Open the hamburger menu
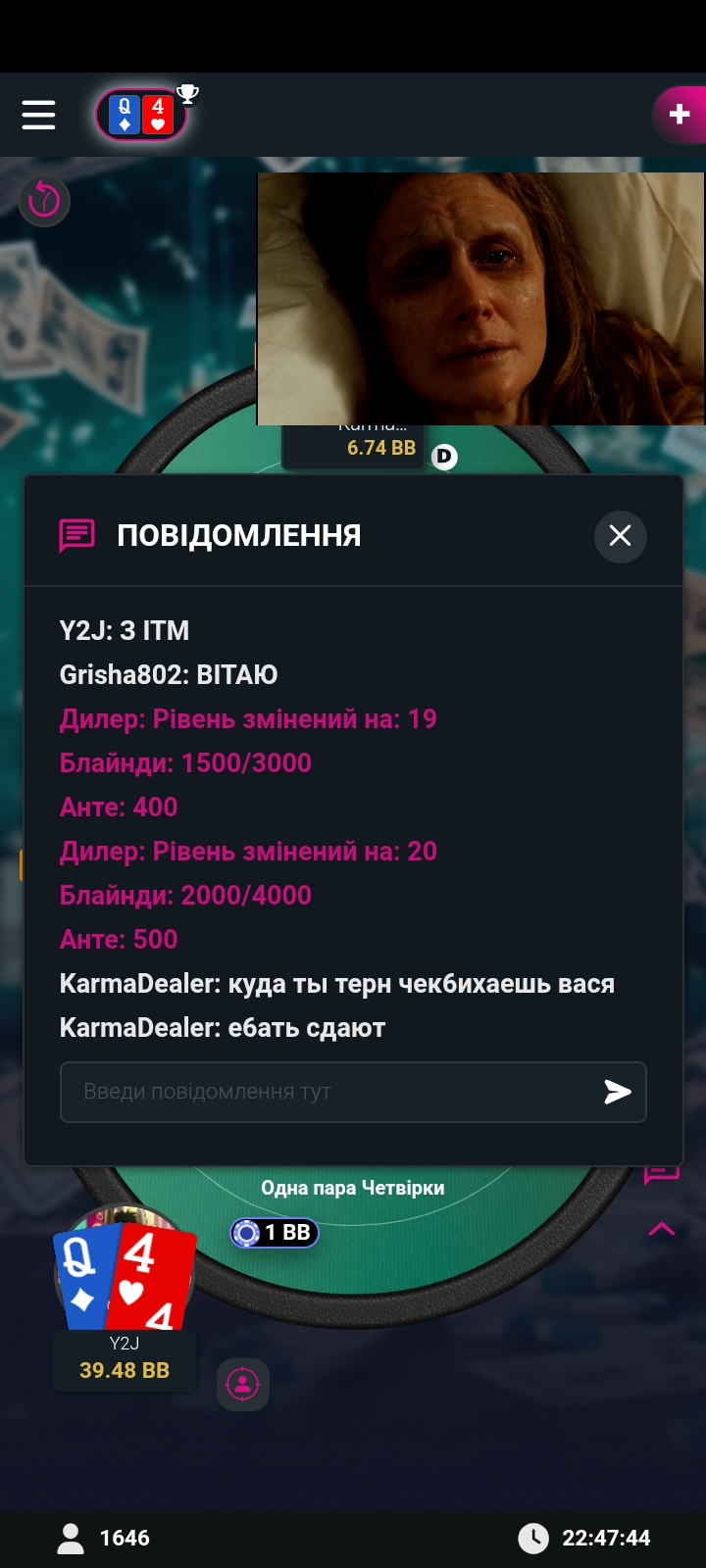 click(x=38, y=115)
